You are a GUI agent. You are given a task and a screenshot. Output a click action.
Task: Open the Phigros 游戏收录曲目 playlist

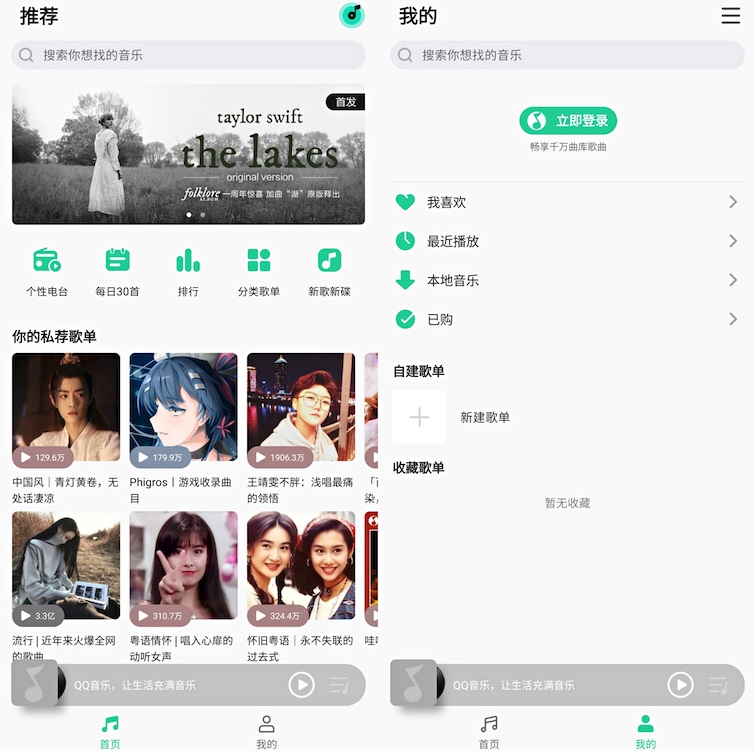coord(183,410)
